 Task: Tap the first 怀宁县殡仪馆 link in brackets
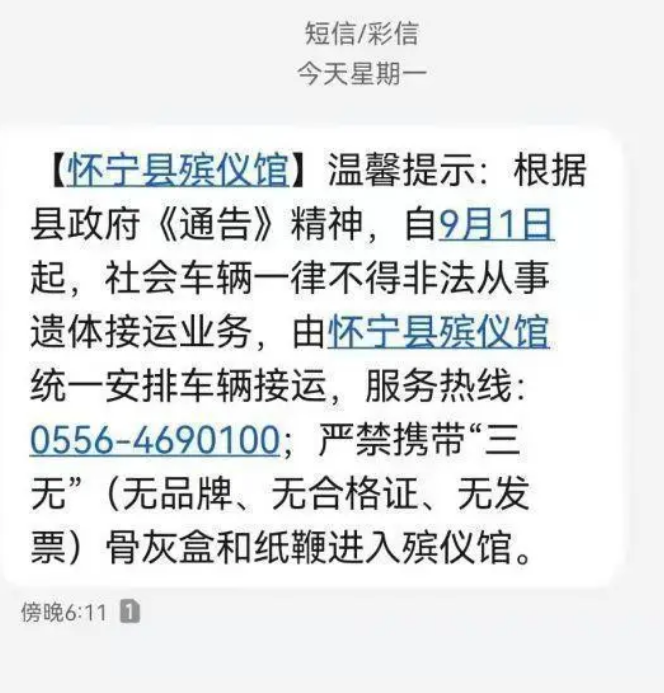point(177,171)
